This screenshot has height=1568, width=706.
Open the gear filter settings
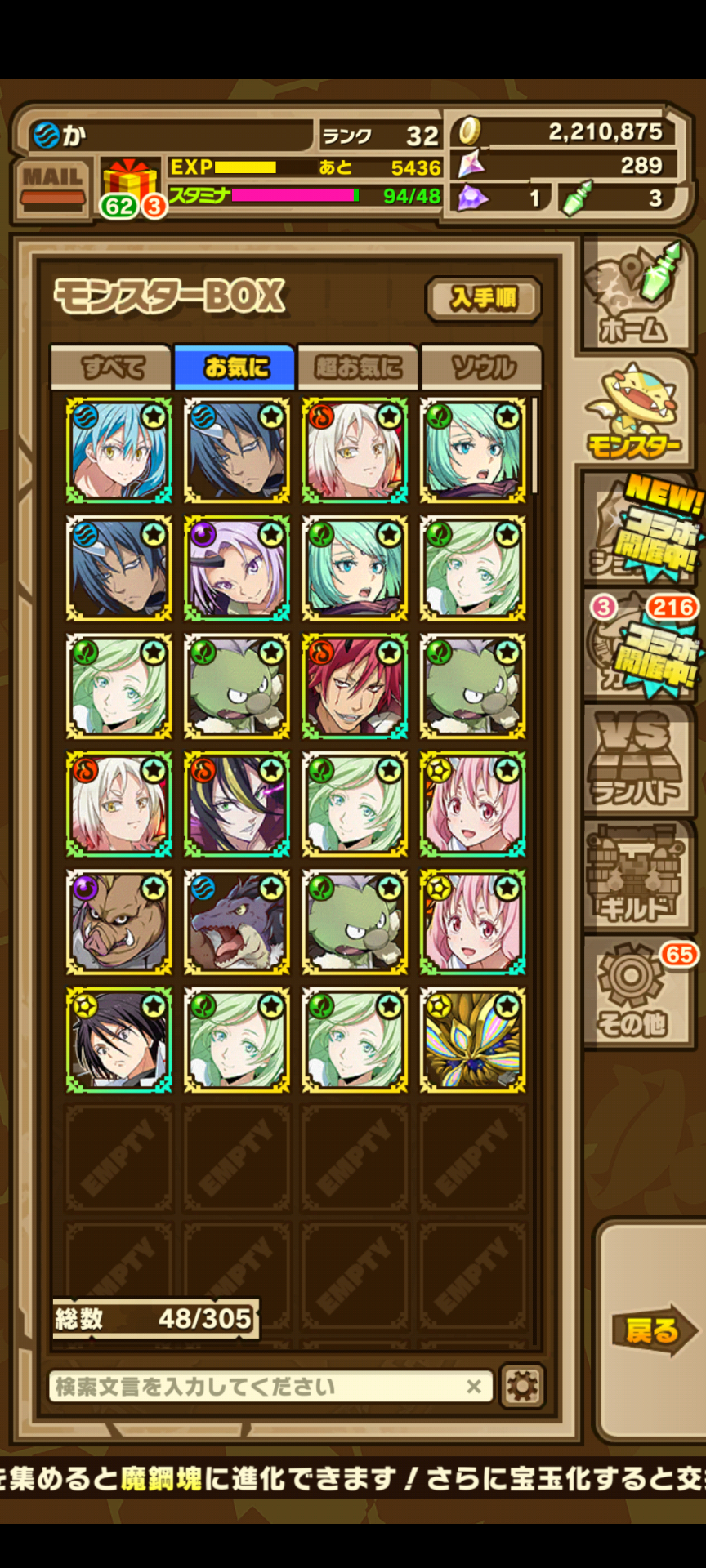[x=523, y=1387]
